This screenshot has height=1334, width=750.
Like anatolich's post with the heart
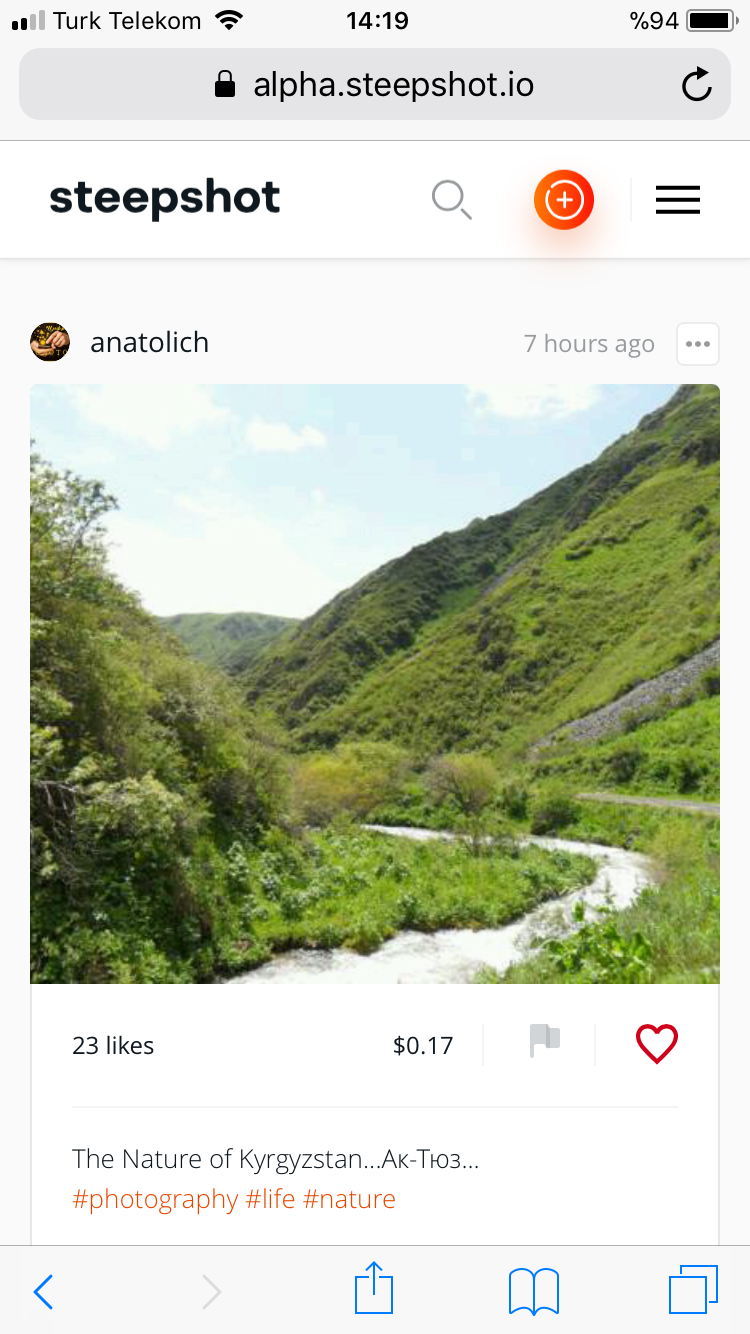(x=657, y=1045)
